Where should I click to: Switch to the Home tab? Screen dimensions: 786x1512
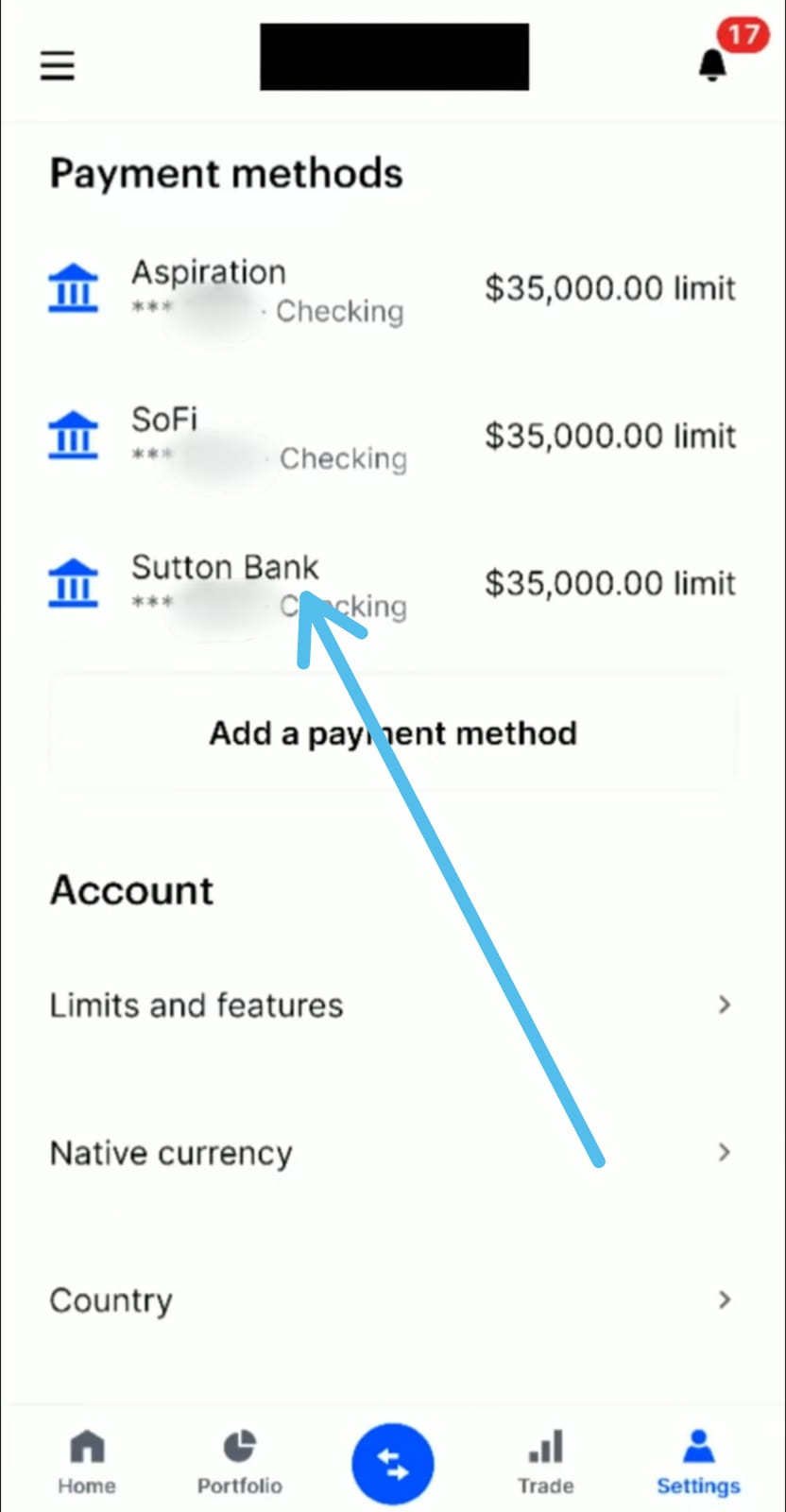click(x=87, y=1462)
